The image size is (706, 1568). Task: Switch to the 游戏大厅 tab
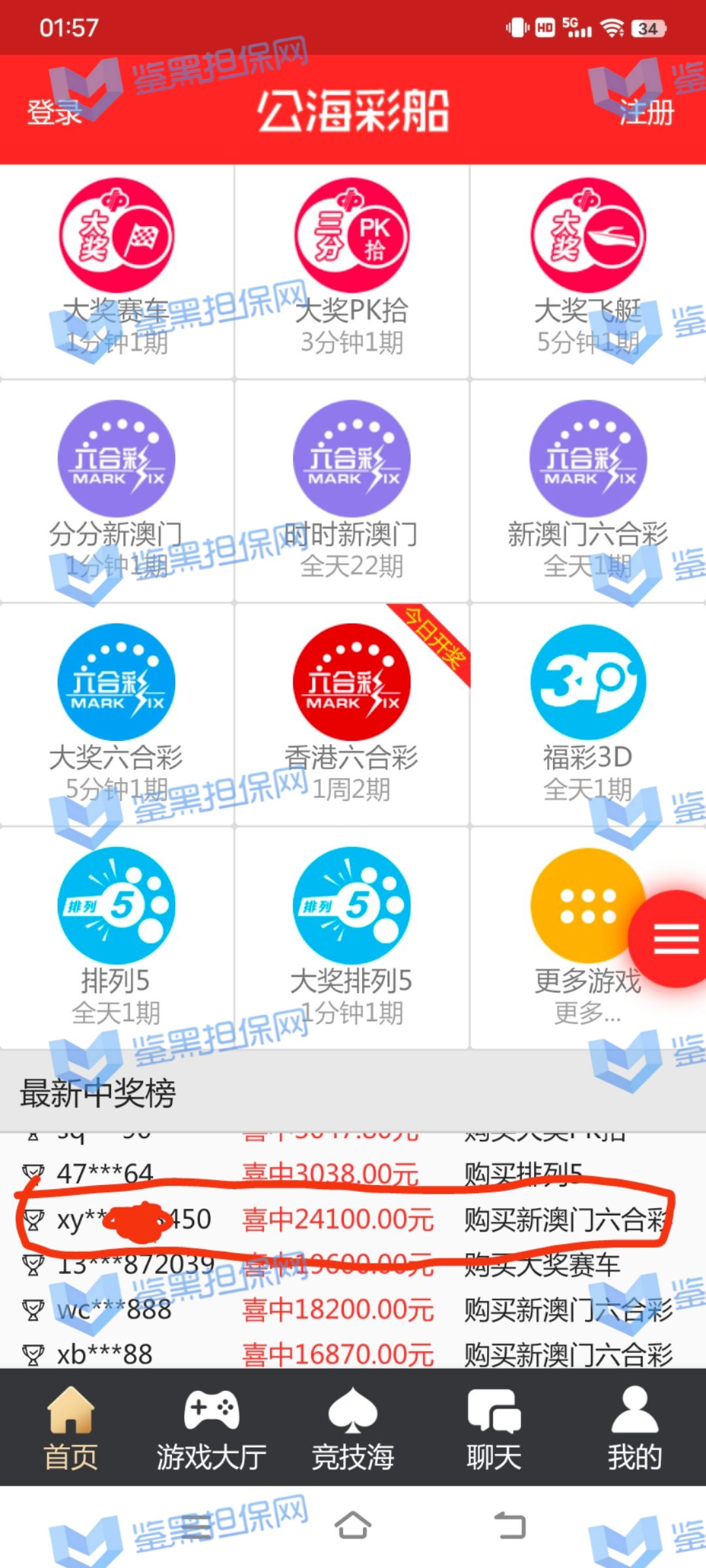(211, 1428)
